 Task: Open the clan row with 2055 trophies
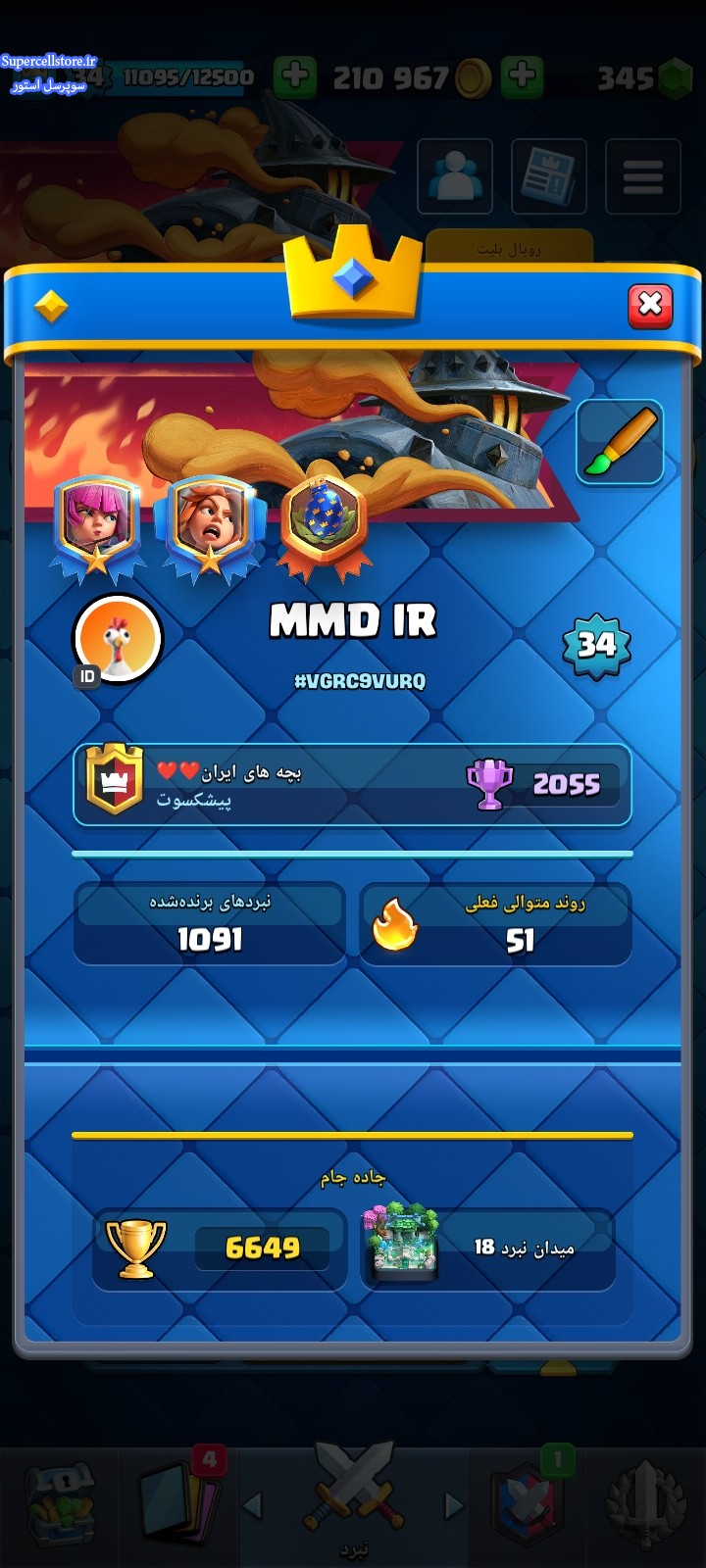pyautogui.click(x=352, y=785)
